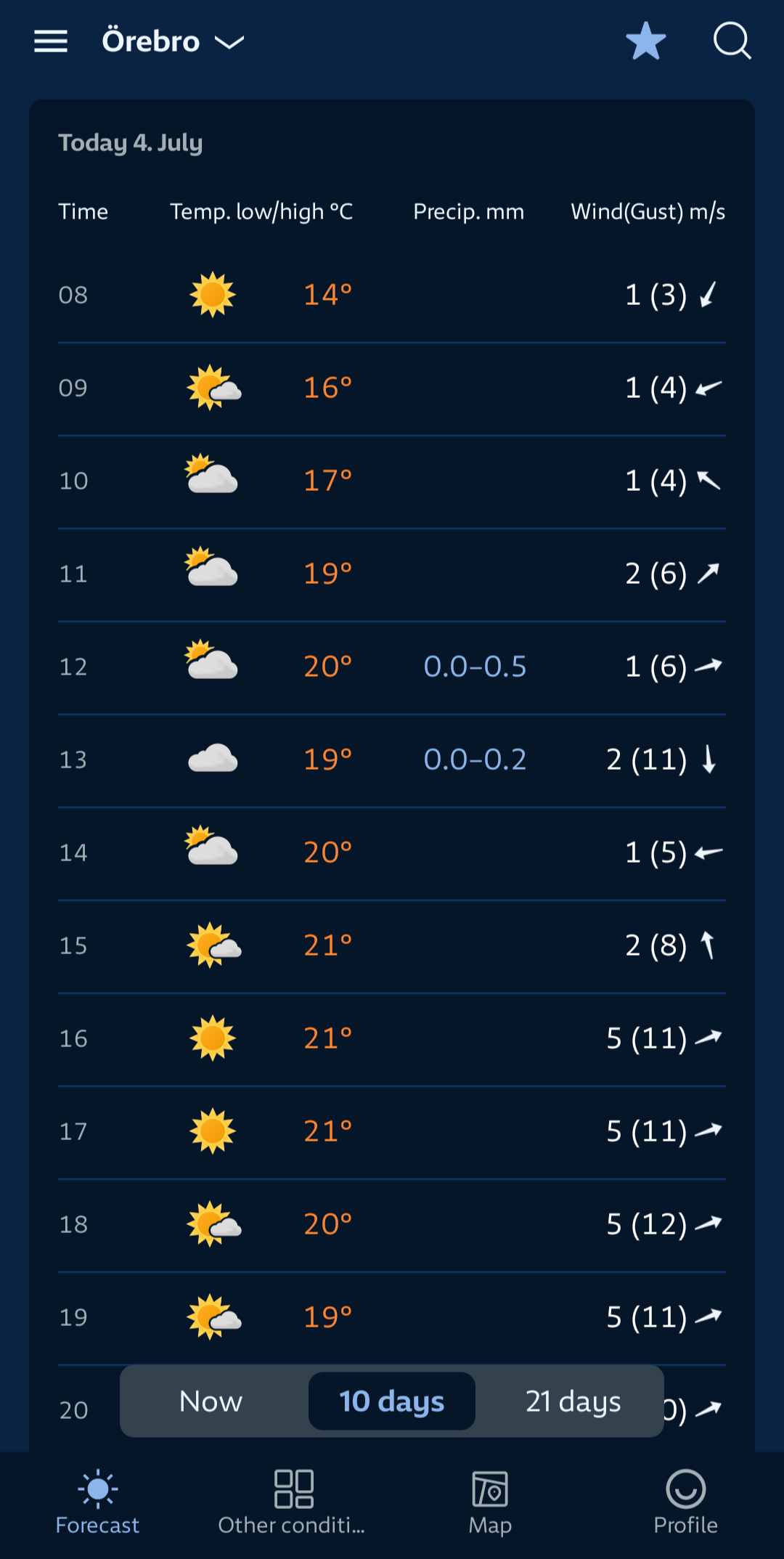Switch to the Now view

(x=211, y=1401)
